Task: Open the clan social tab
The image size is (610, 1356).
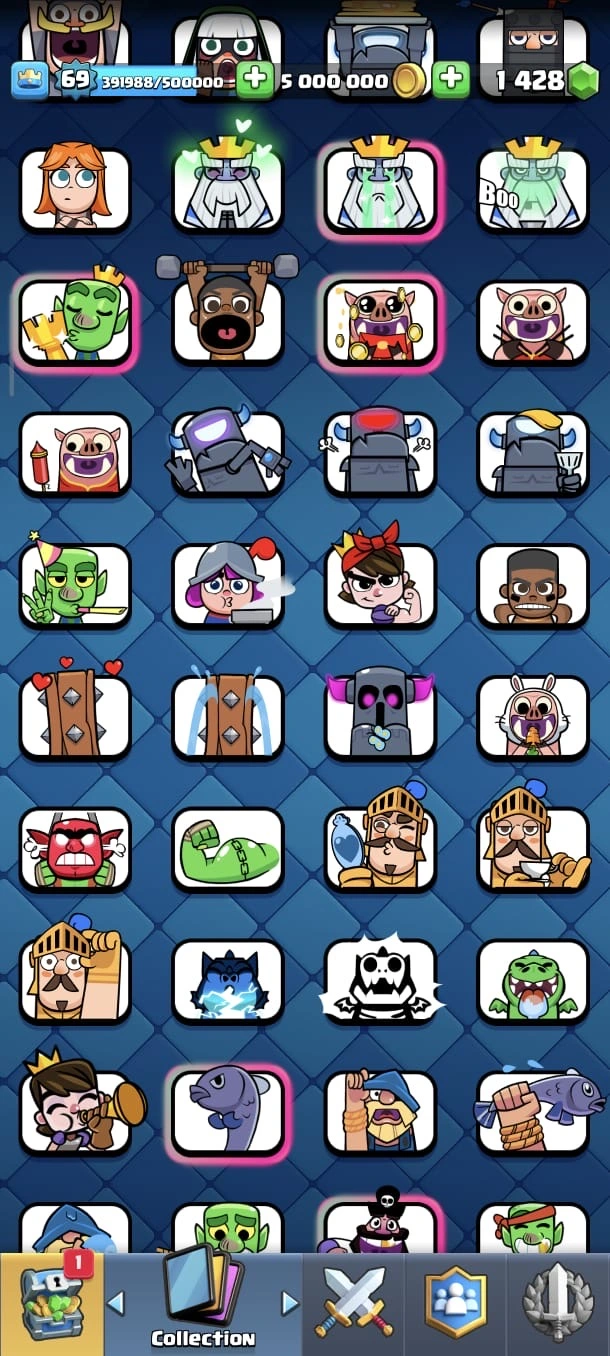Action: tap(455, 1301)
